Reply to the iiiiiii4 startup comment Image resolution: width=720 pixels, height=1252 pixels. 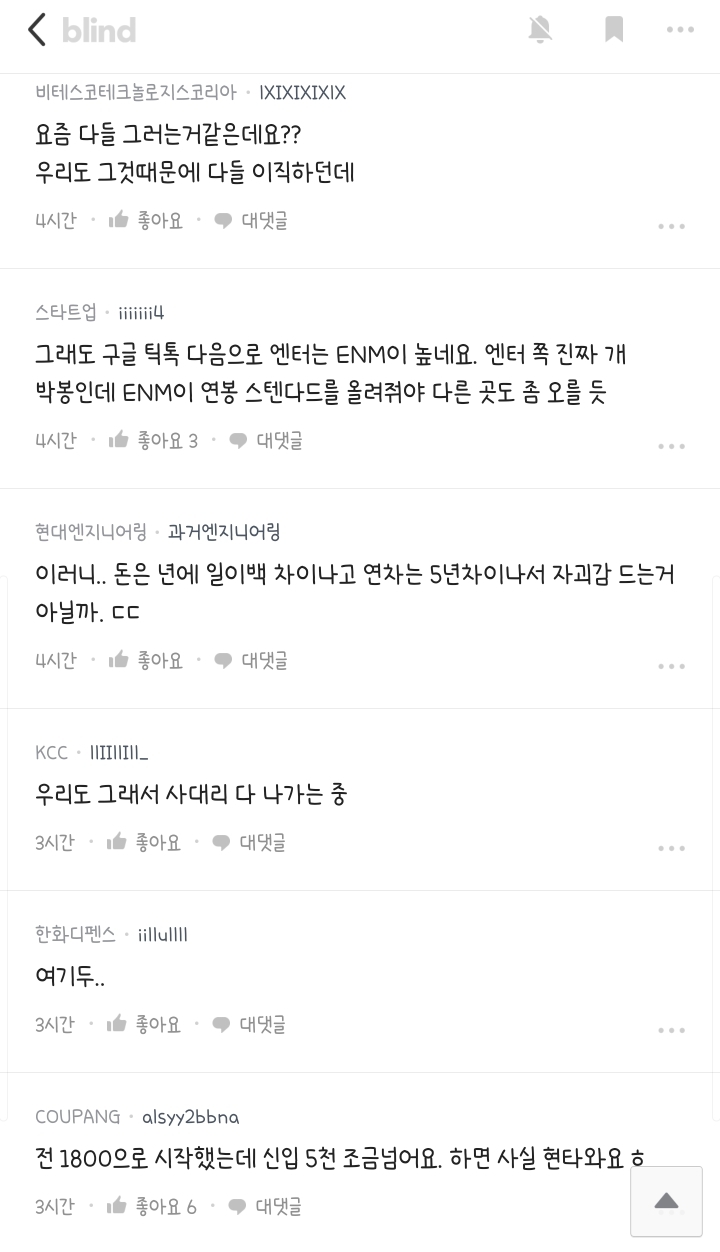tap(266, 441)
